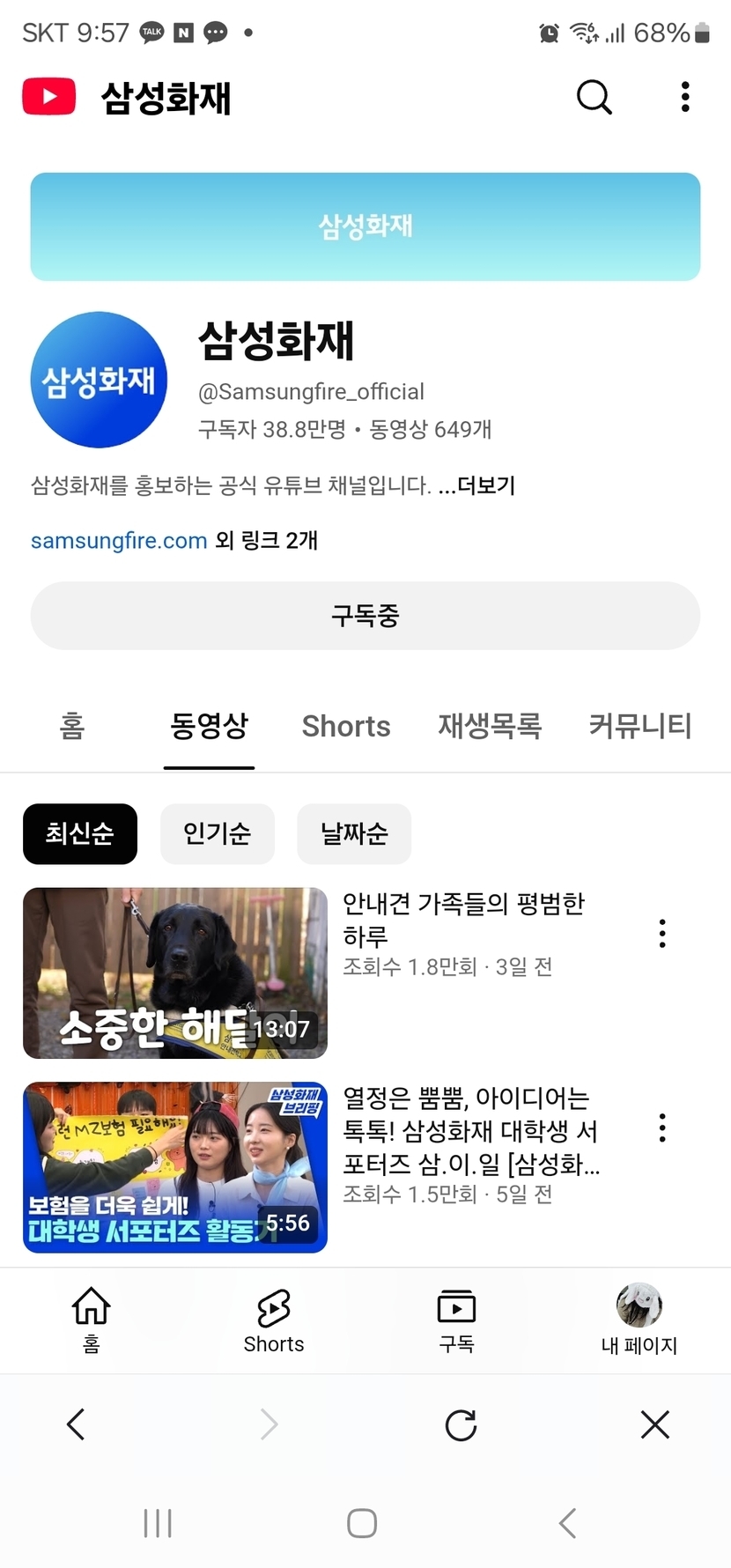Open the 재생목록 tab
Screen dimensions: 731x1568
coord(490,727)
